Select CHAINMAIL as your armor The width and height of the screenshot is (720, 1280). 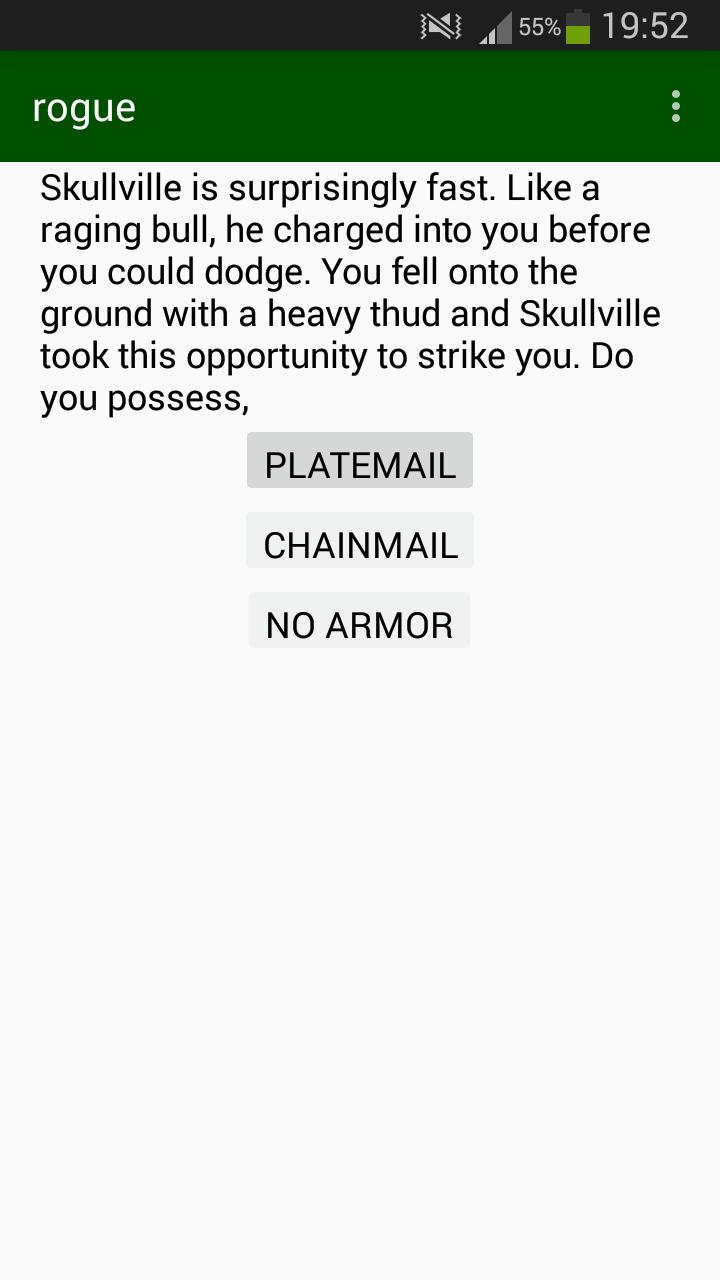click(360, 541)
